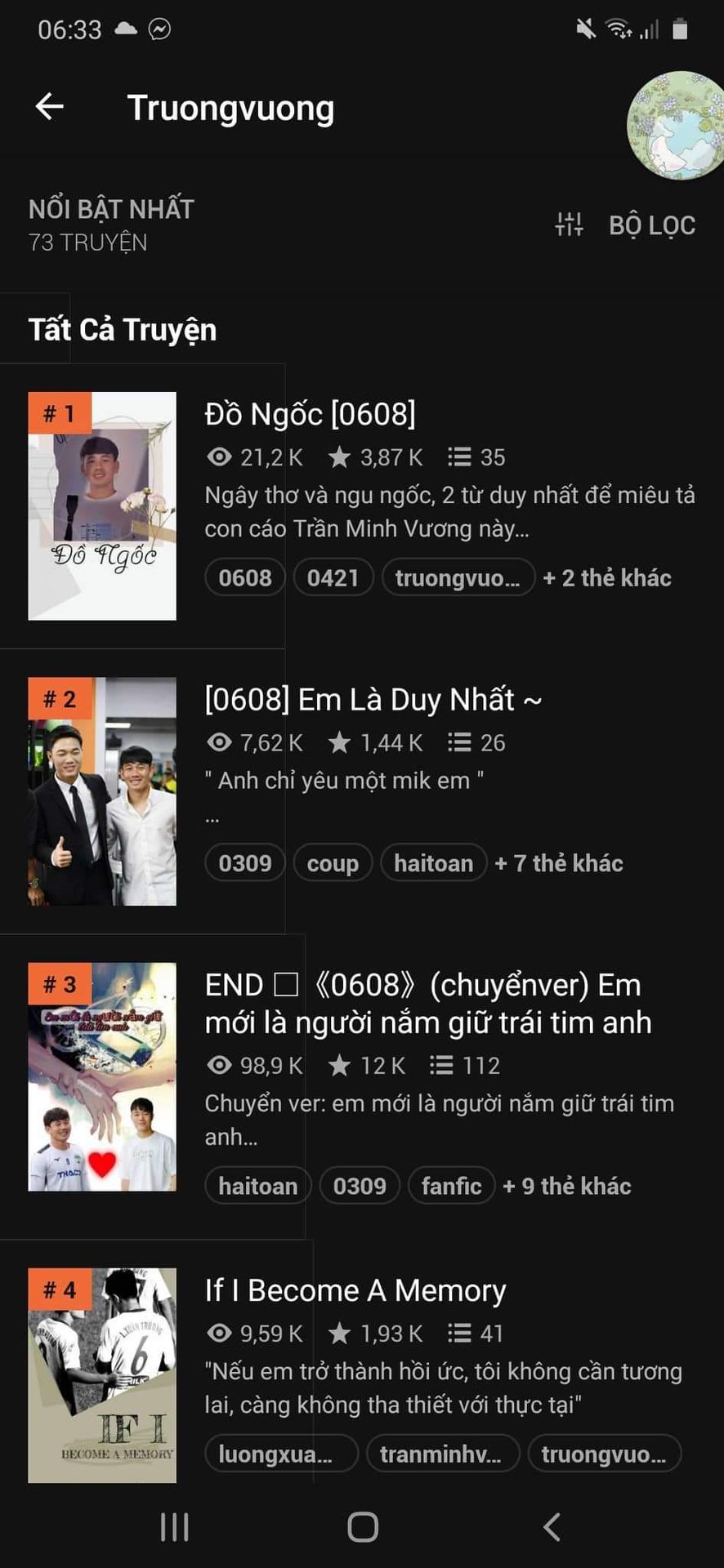Screen dimensions: 724x1568
Task: Expand + 7 thẻ khác tags
Action: coord(559,864)
